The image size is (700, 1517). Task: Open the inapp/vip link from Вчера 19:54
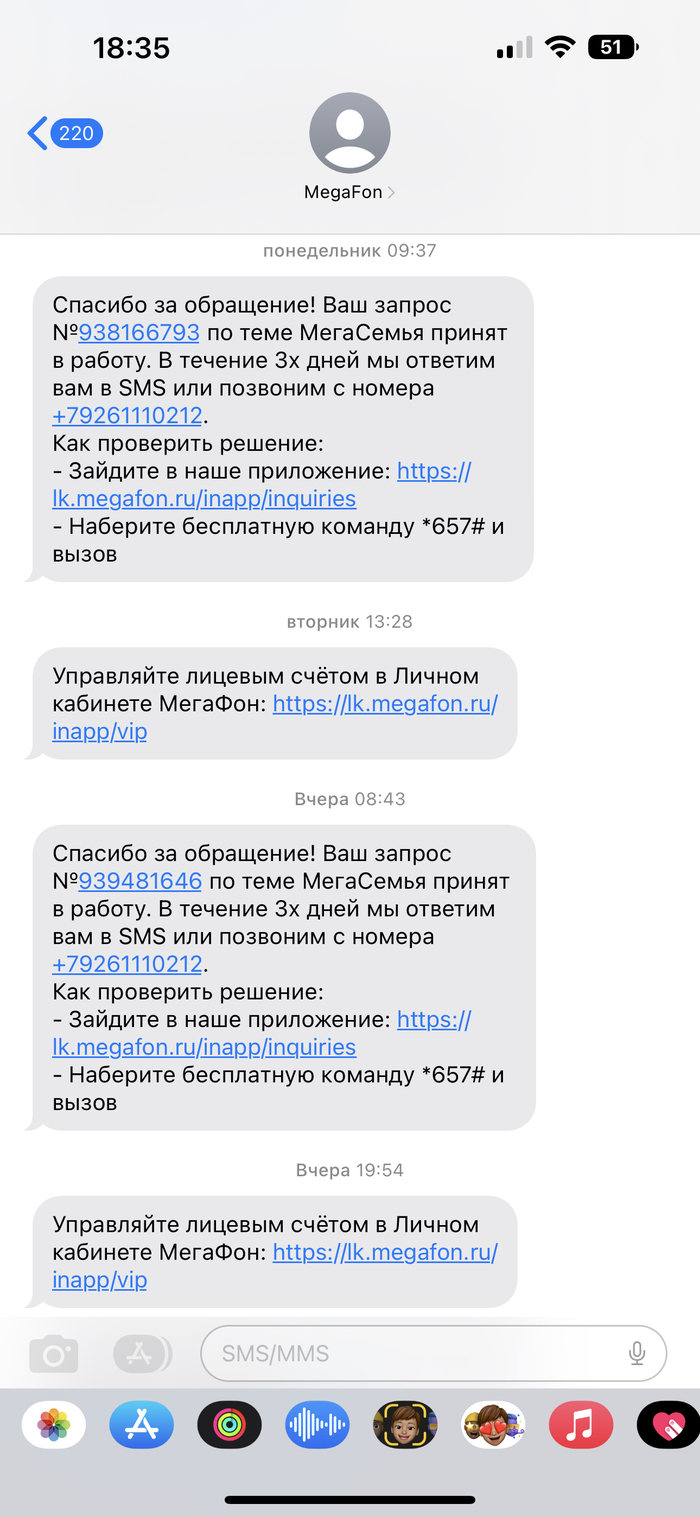point(384,1252)
